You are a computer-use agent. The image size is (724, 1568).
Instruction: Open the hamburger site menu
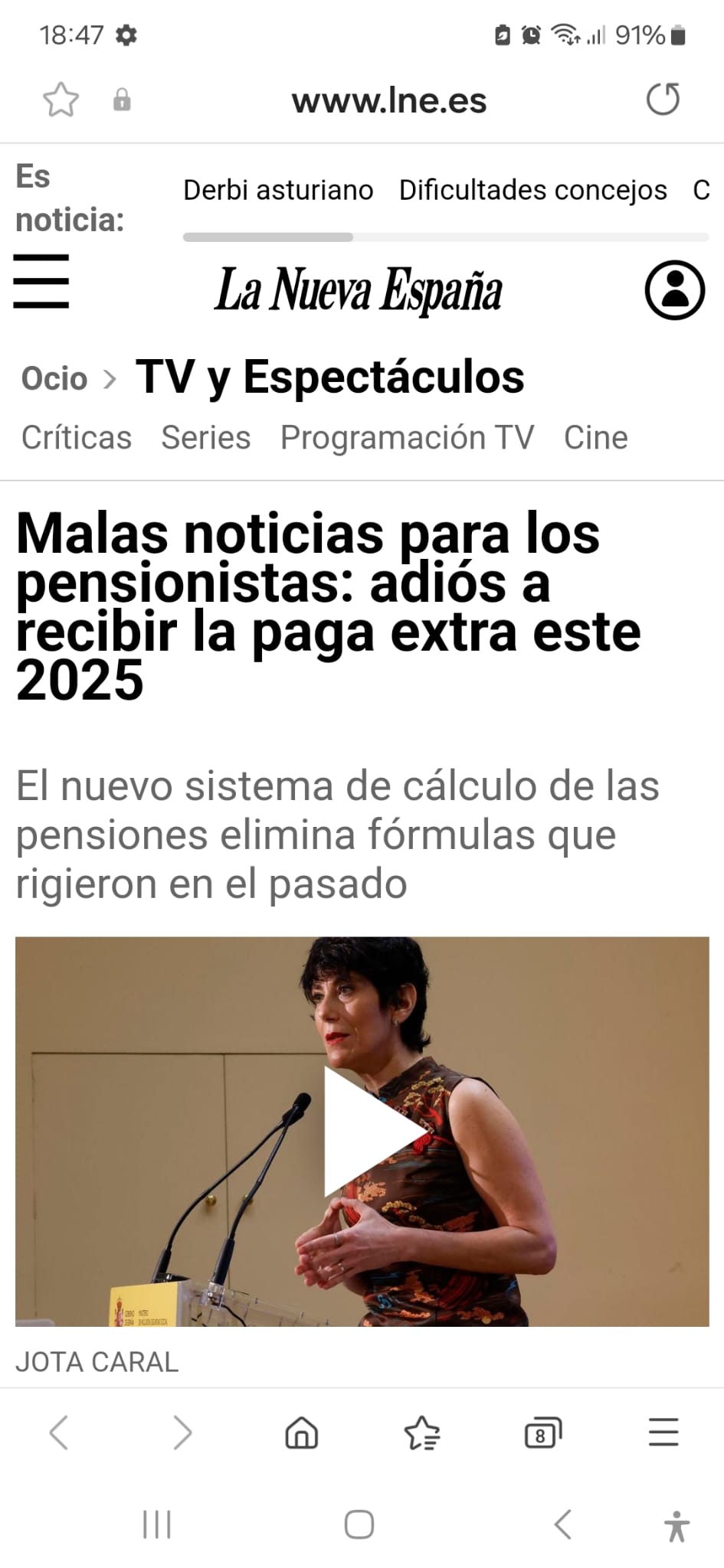coord(41,282)
